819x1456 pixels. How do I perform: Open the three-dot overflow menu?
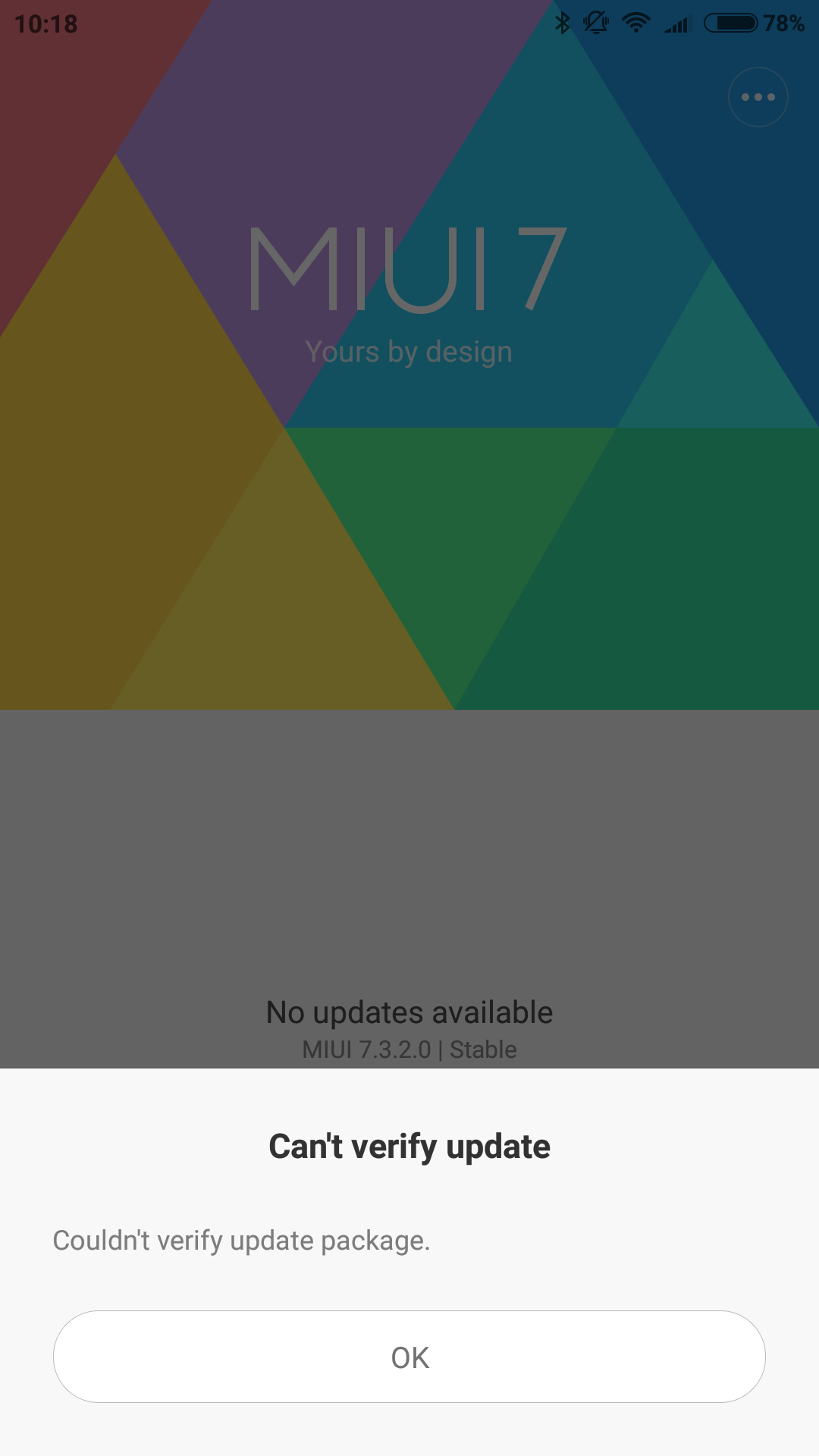758,97
